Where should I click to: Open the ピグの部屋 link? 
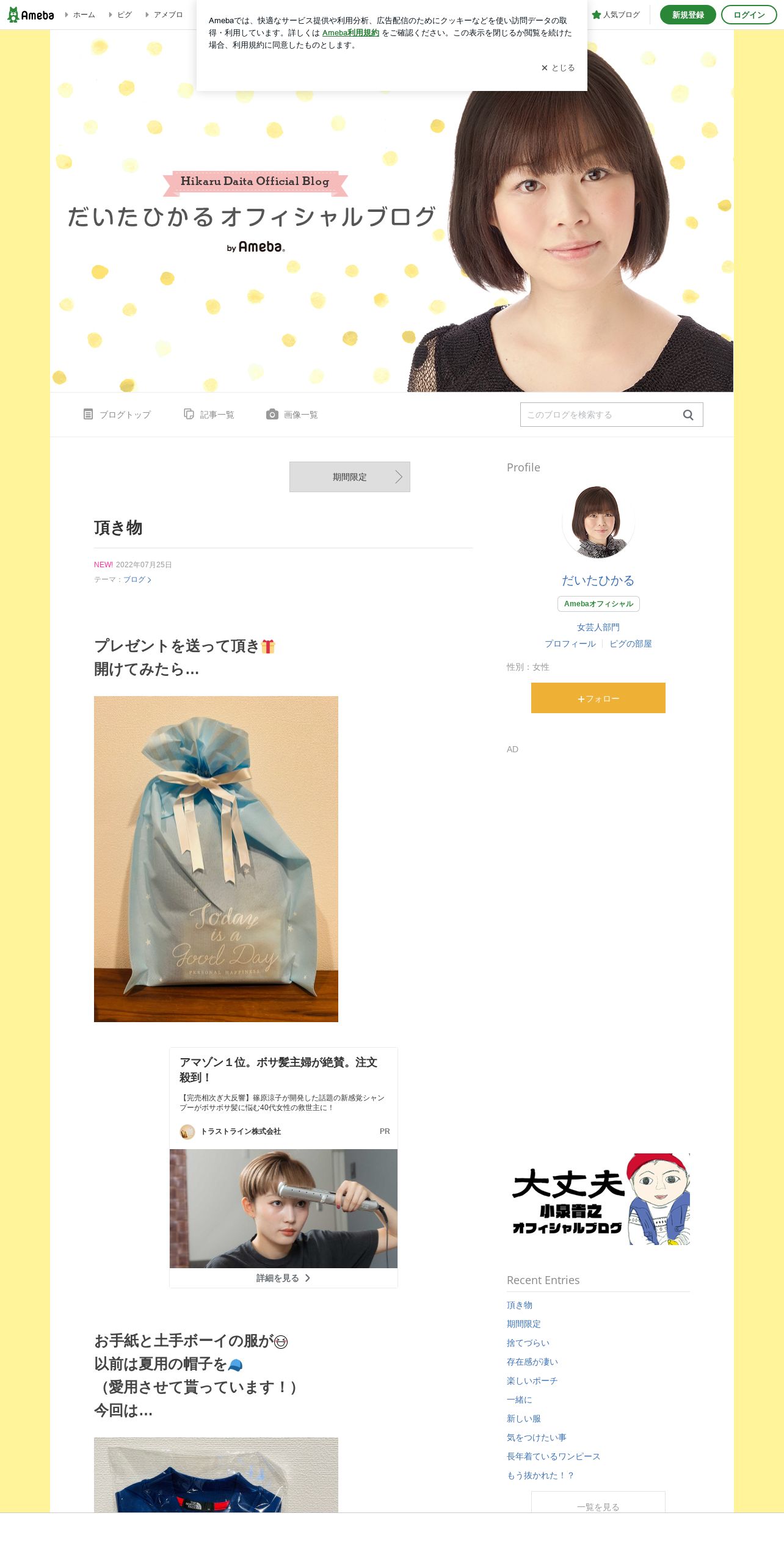(630, 644)
